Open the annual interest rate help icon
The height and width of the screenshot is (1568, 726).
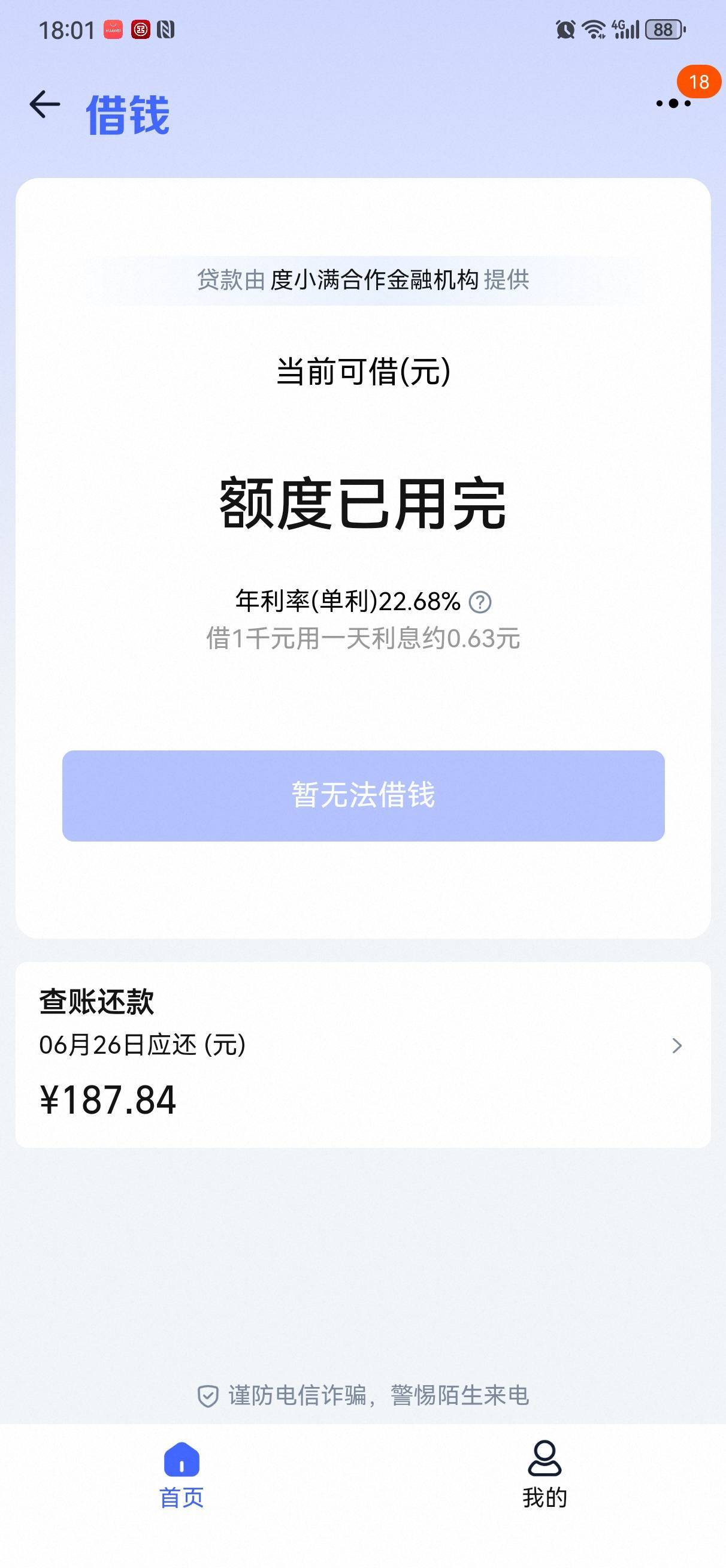click(480, 602)
